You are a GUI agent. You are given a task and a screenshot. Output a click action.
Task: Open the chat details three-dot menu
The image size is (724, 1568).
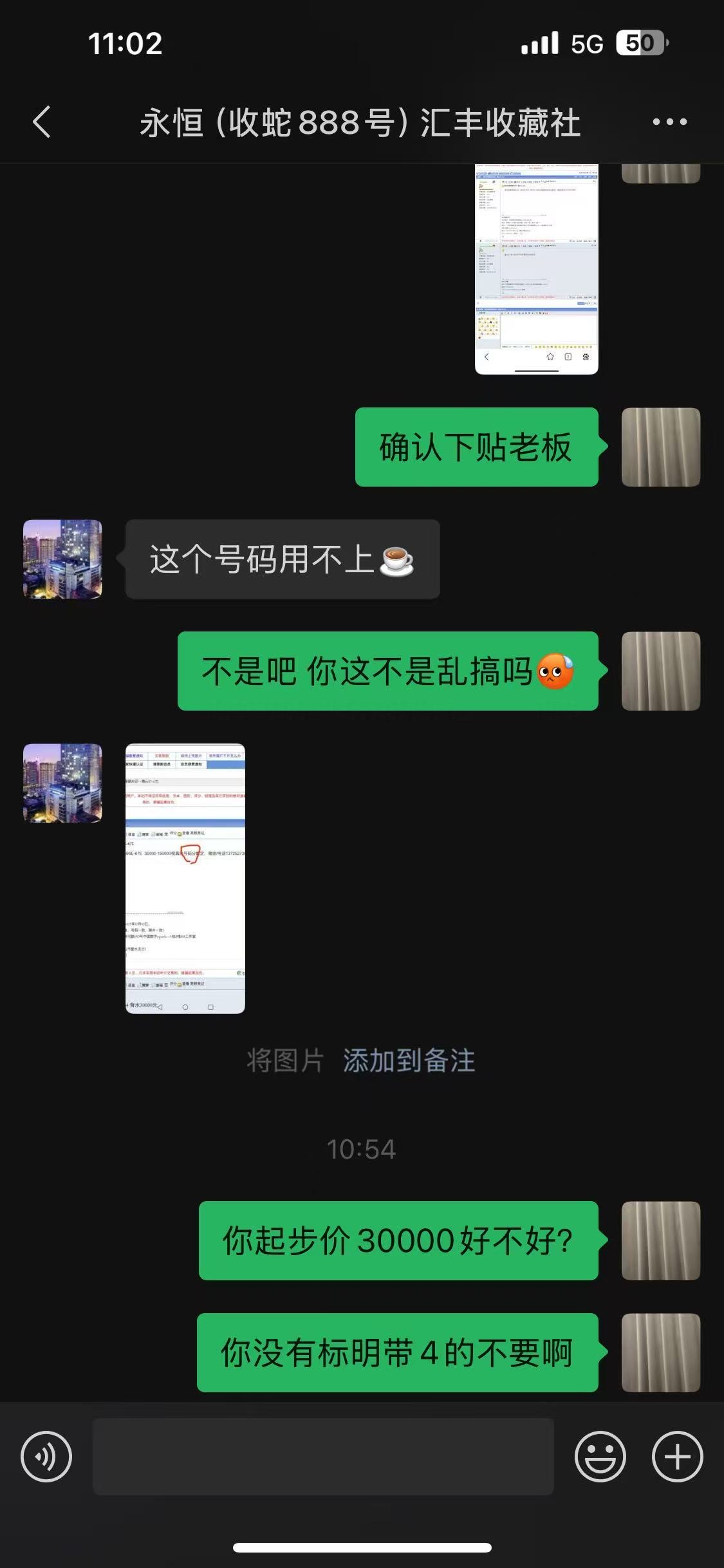coord(669,122)
